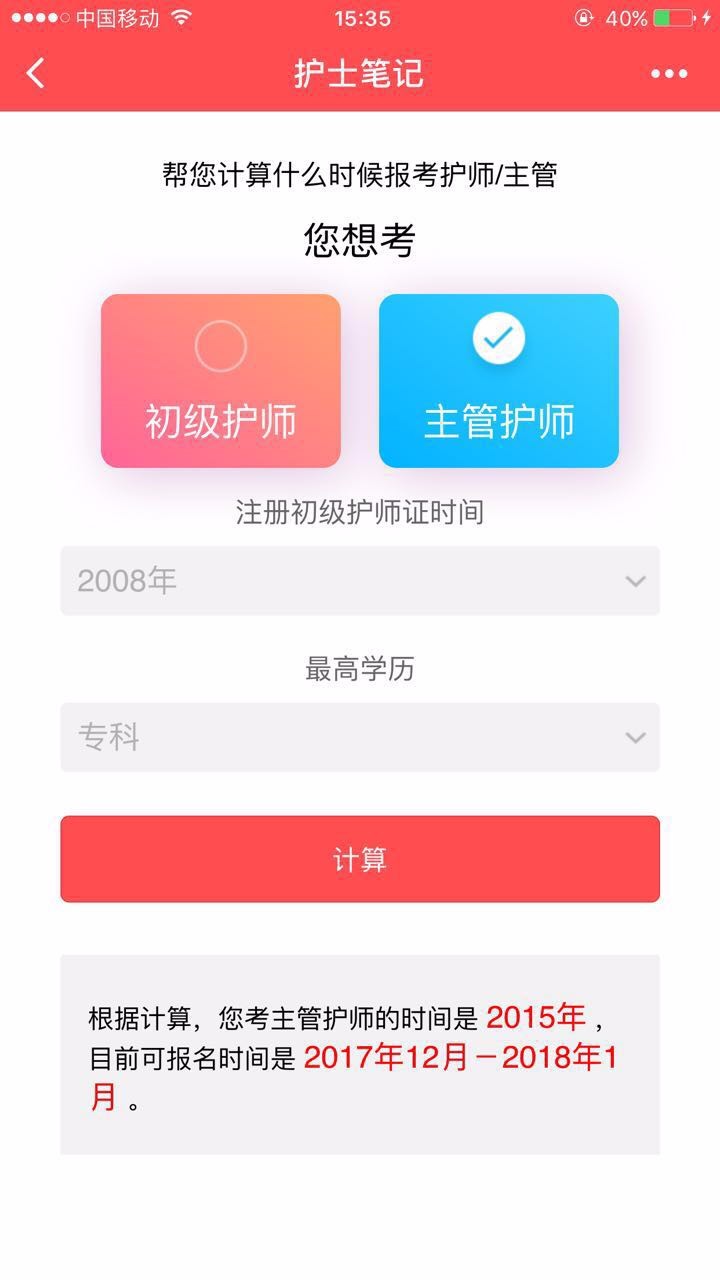This screenshot has height=1280, width=720.
Task: Open the three-dot more menu
Action: pos(669,73)
